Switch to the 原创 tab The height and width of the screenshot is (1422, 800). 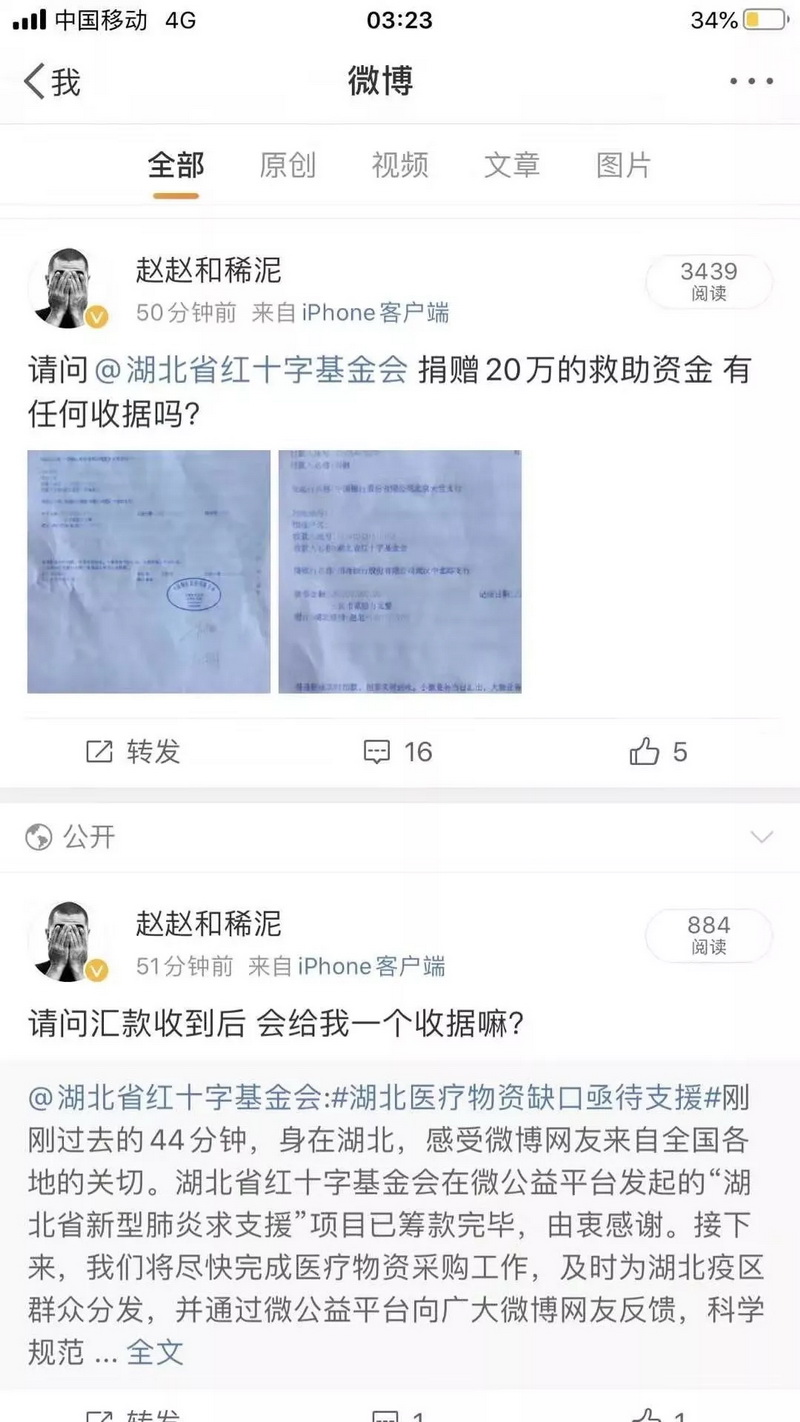[288, 165]
